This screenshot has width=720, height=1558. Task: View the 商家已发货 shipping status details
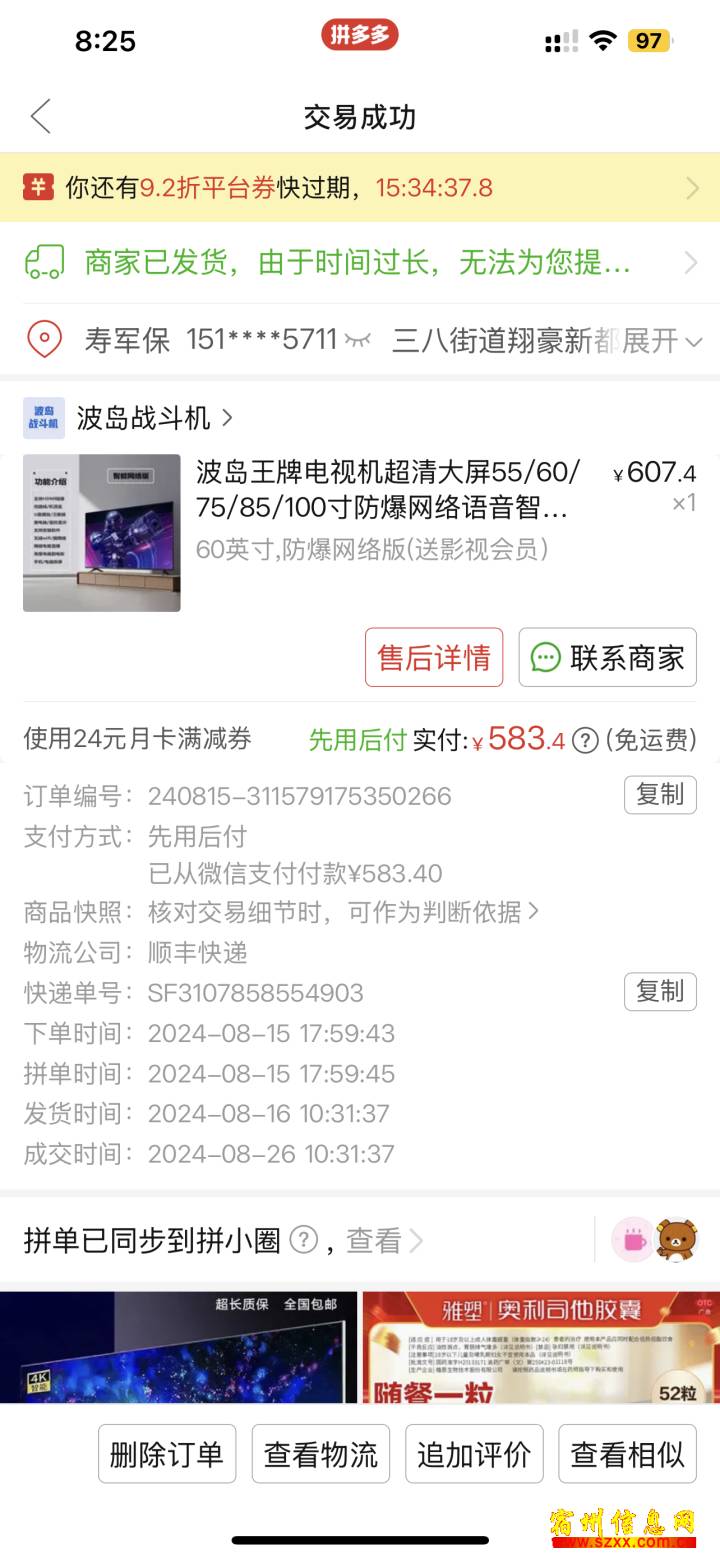pyautogui.click(x=360, y=263)
